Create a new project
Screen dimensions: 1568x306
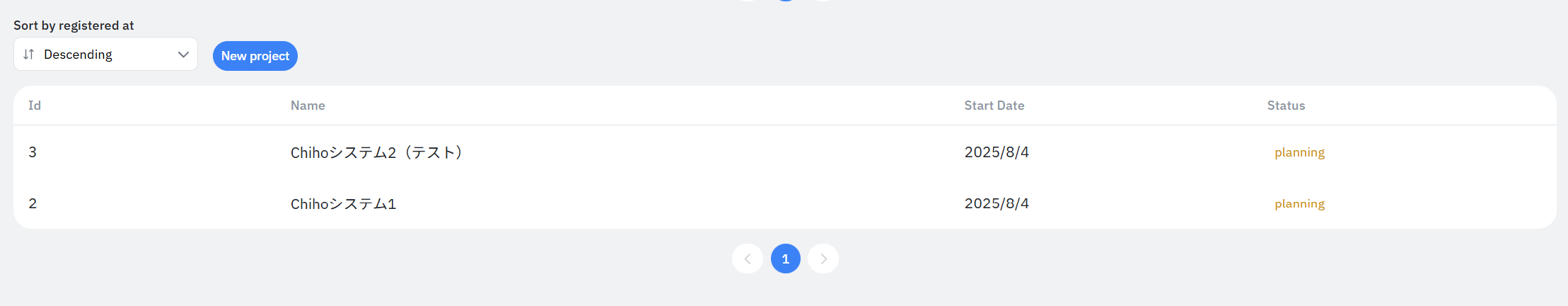pos(255,56)
